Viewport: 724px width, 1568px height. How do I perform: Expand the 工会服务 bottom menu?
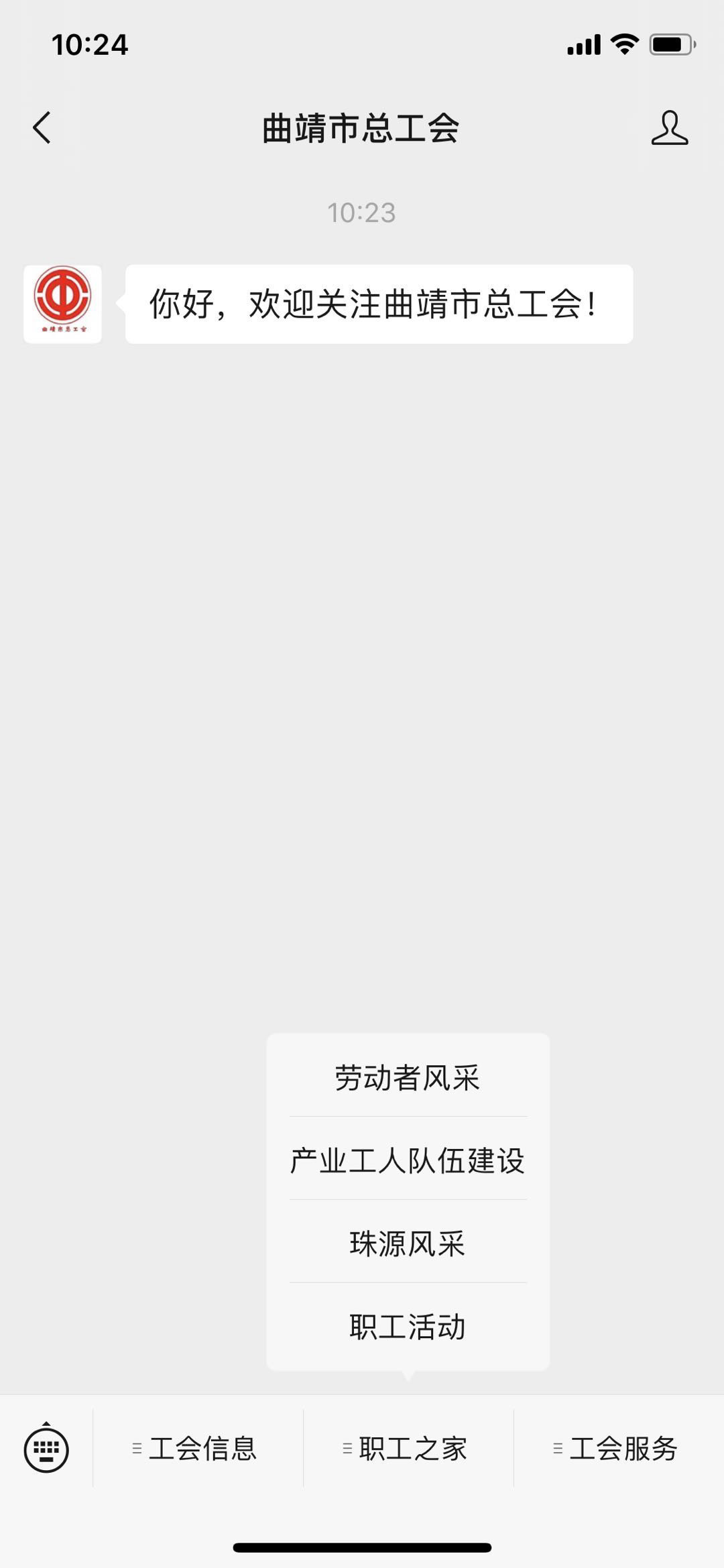[x=619, y=1449]
